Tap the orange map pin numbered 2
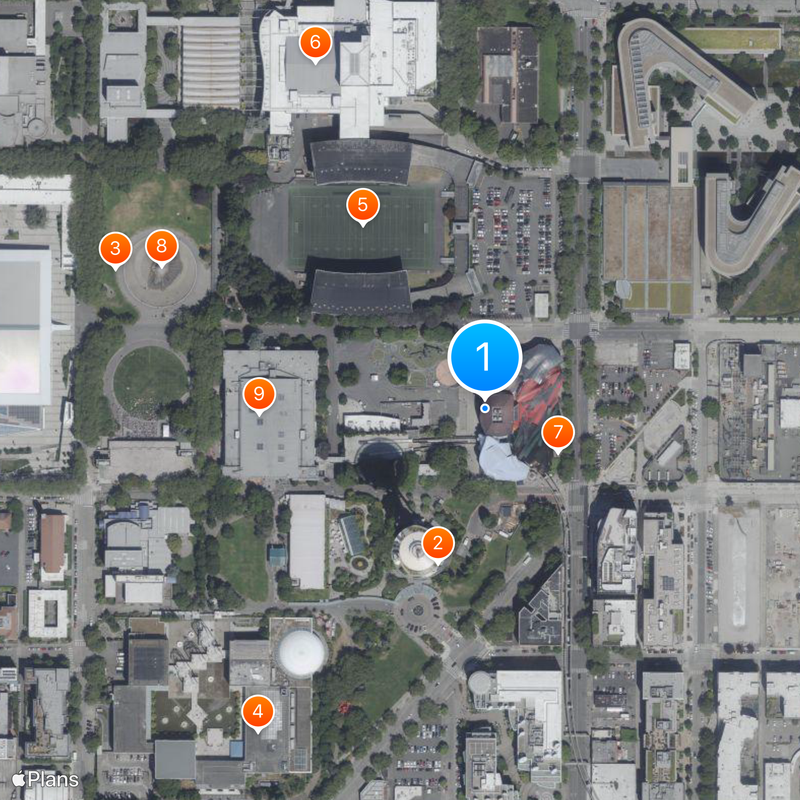This screenshot has height=800, width=800. pos(437,544)
